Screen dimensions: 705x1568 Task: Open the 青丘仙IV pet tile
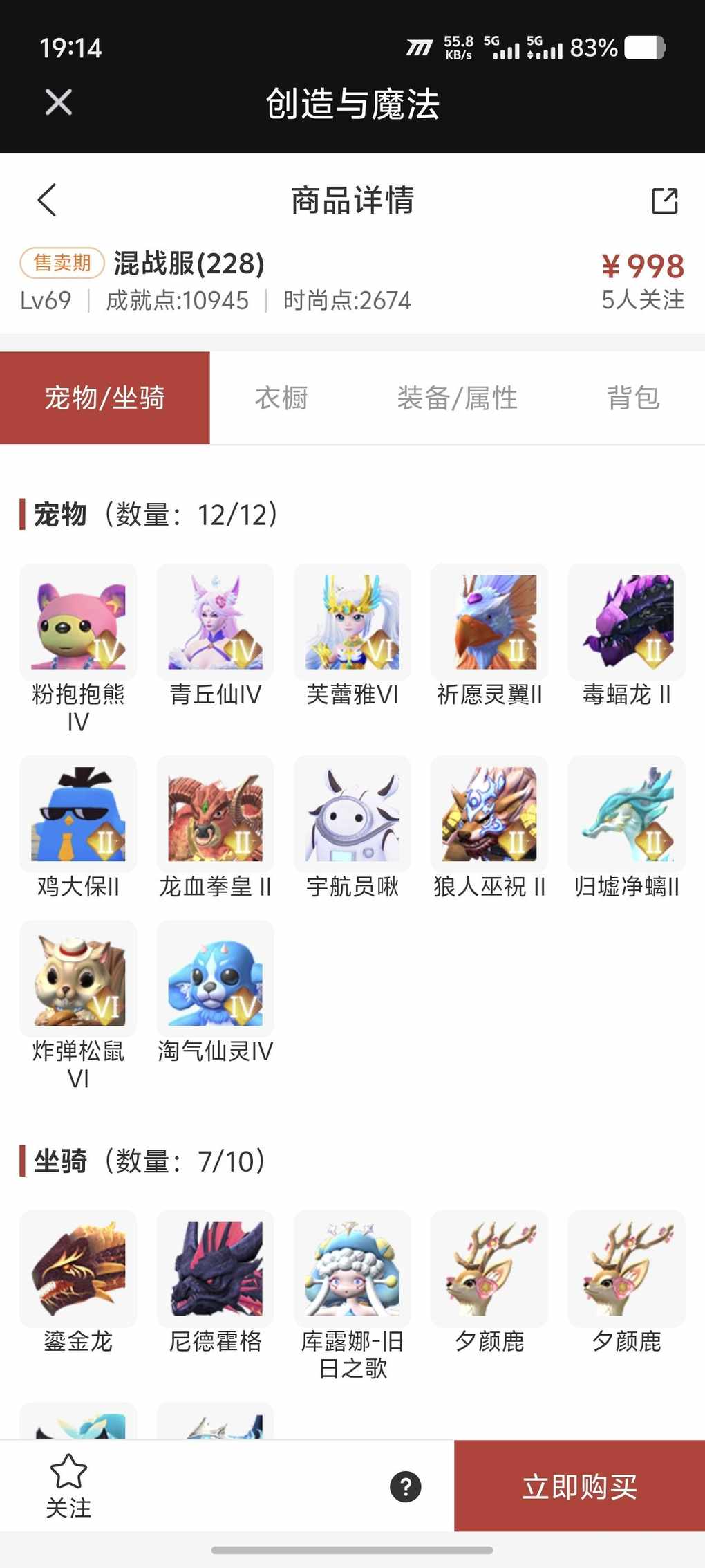point(215,622)
